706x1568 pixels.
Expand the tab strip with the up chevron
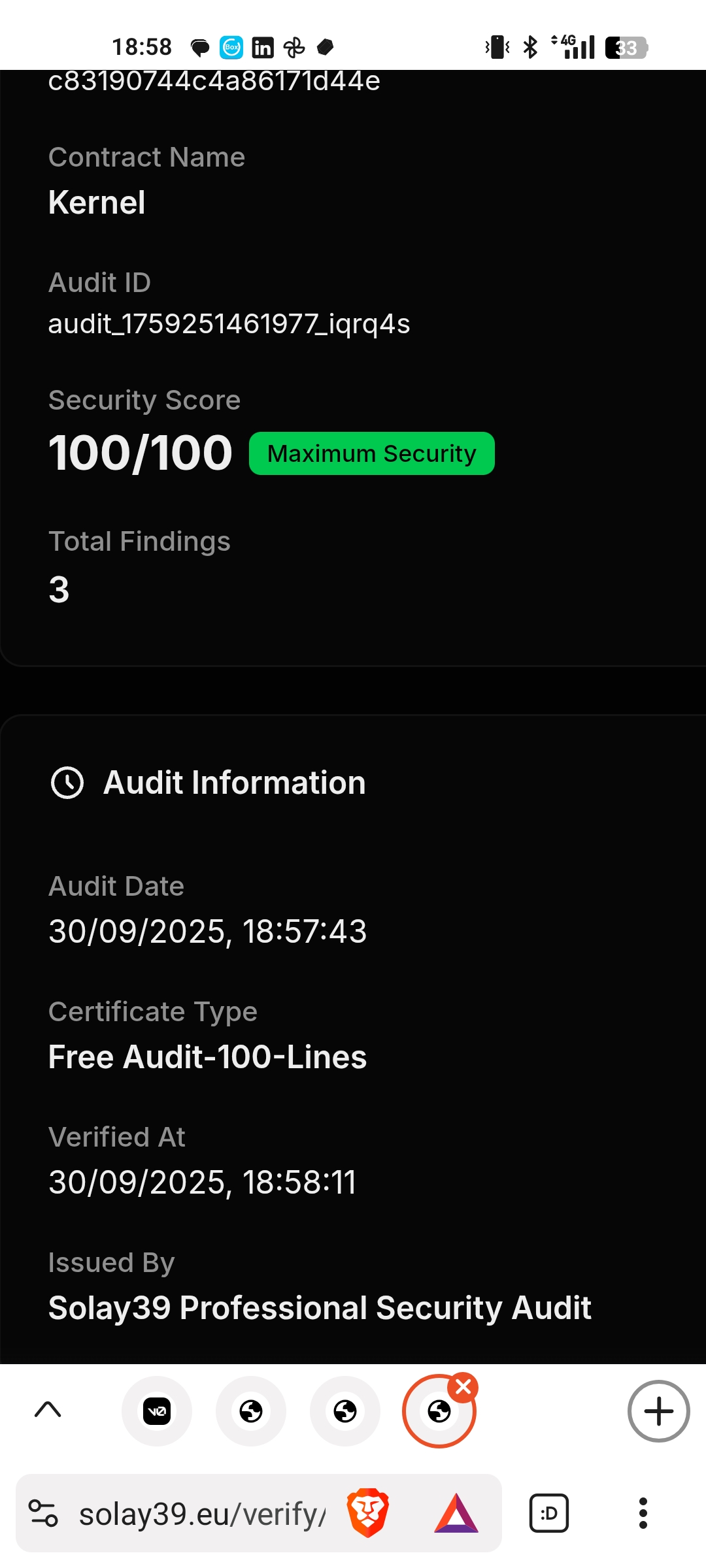48,1410
